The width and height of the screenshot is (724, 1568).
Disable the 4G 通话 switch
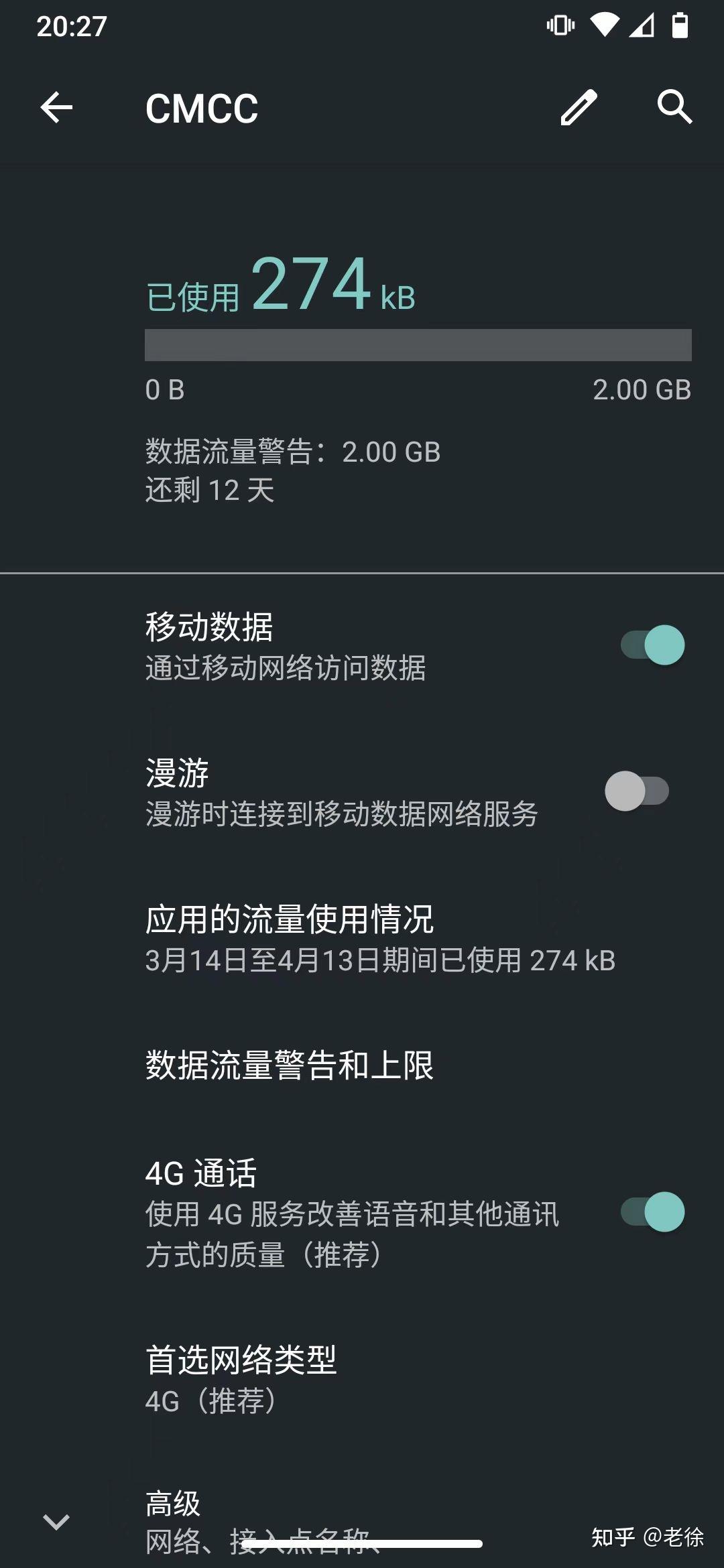(652, 1212)
